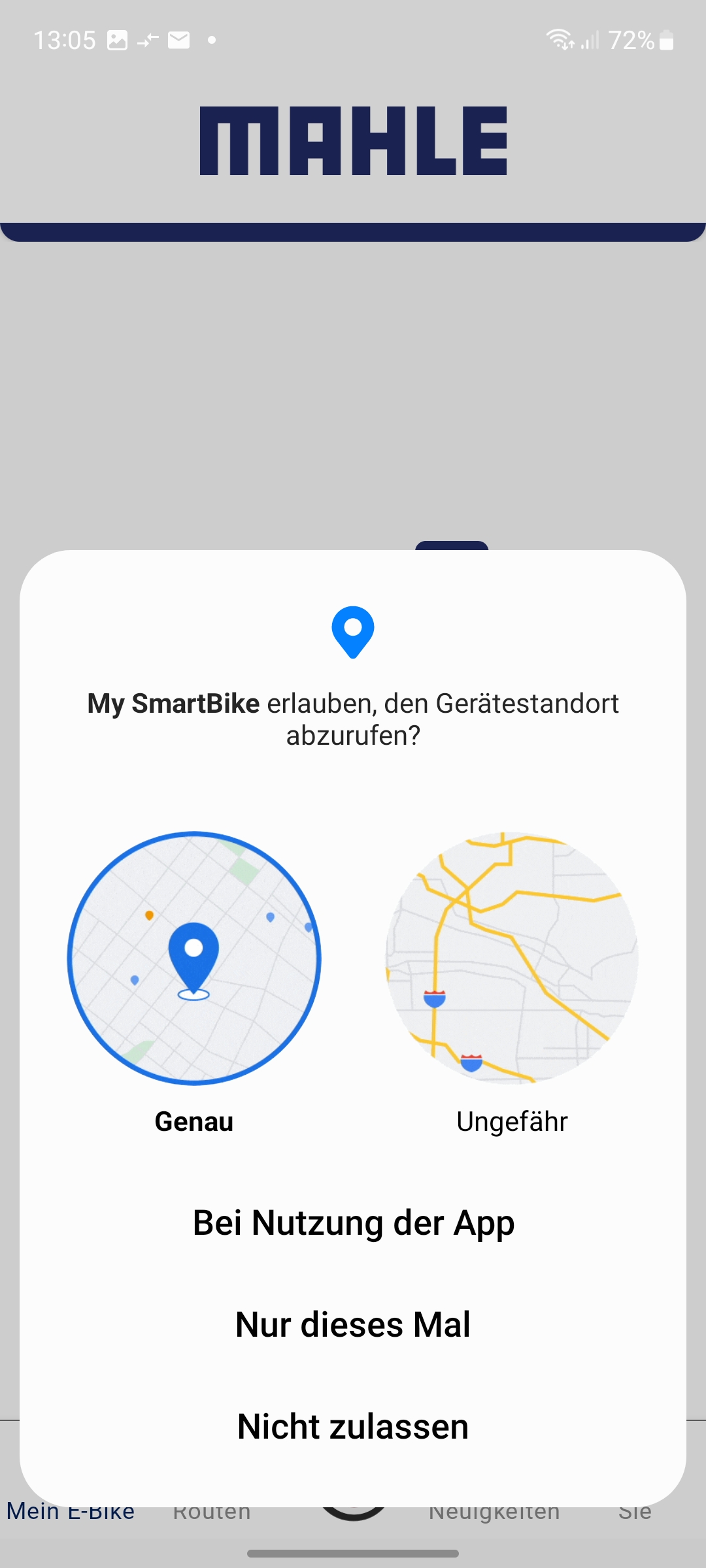Allow location with Bei Nutzung der App

coord(353,1223)
